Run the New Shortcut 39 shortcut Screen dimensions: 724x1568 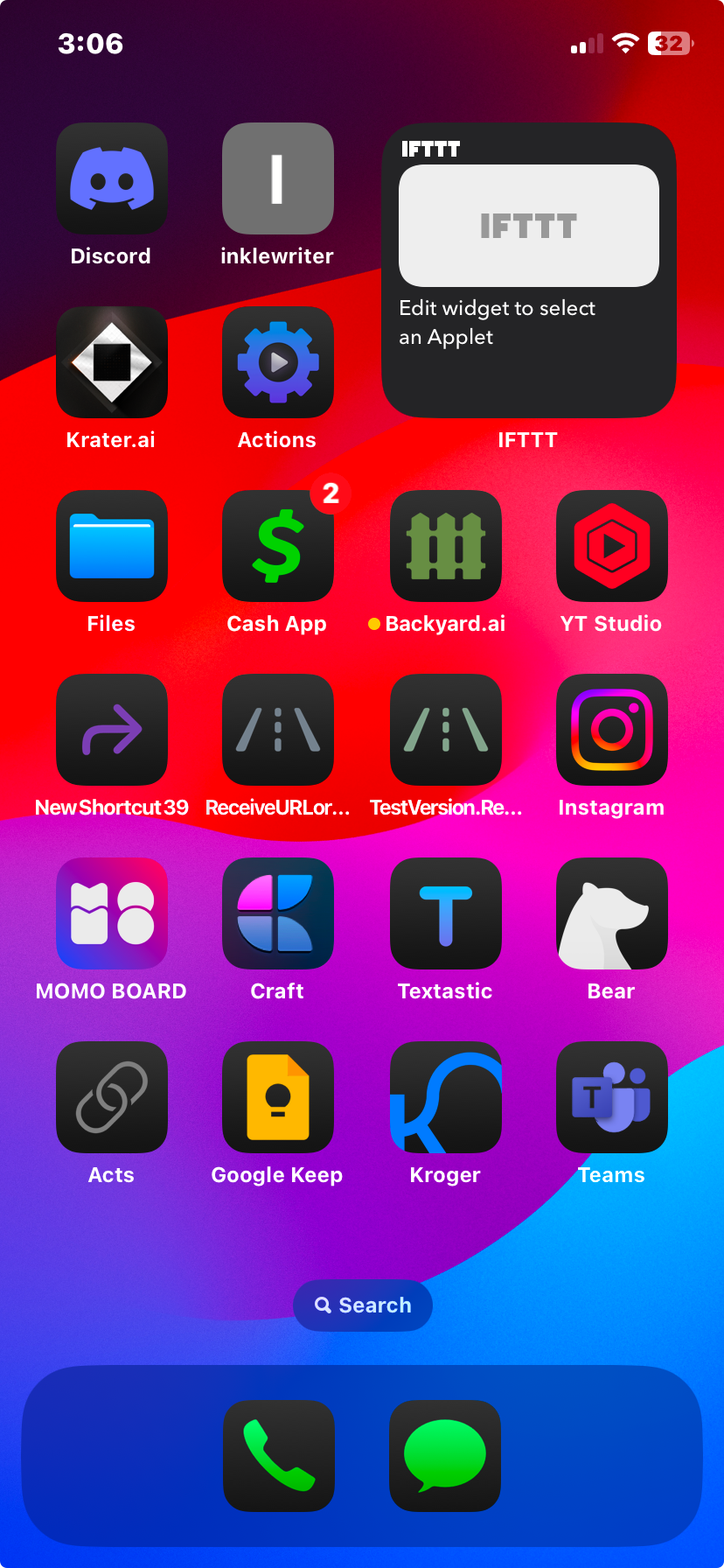click(x=112, y=730)
